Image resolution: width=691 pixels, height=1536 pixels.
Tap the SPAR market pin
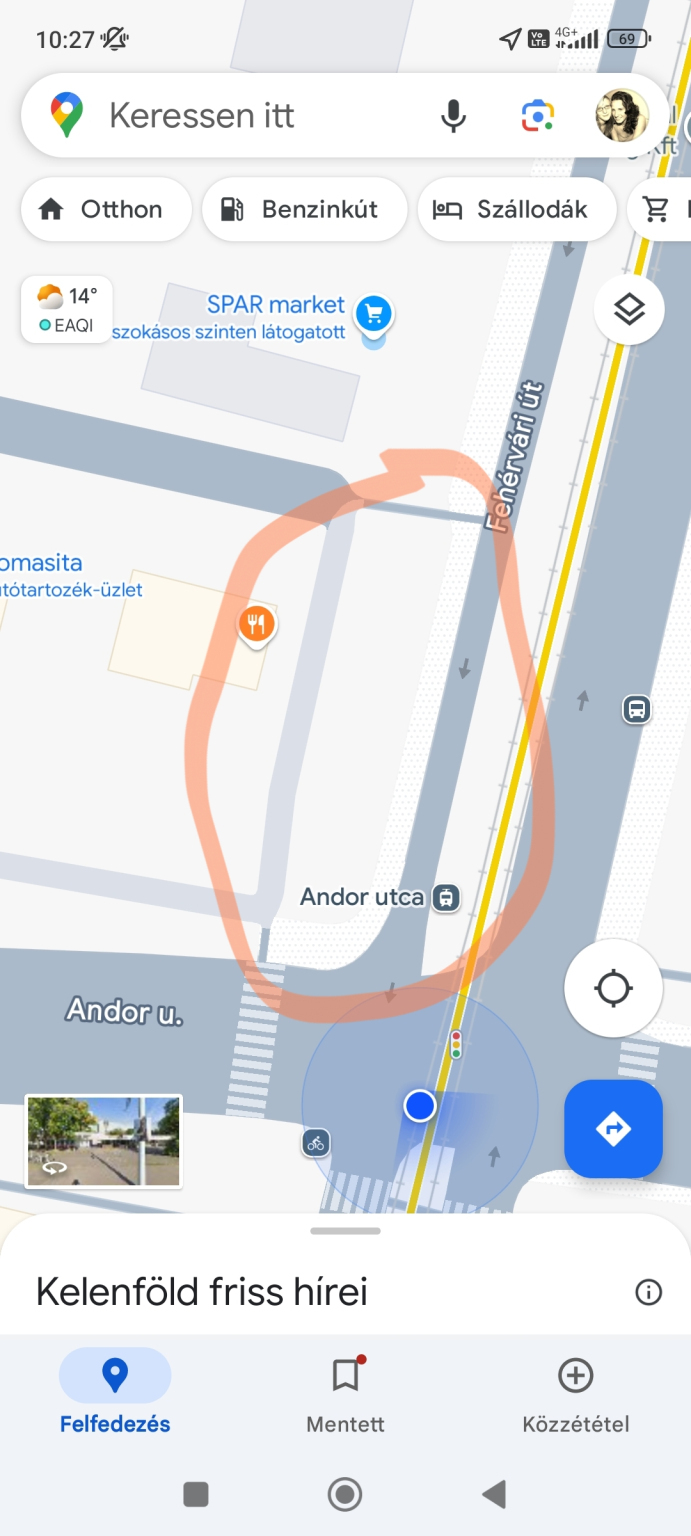pos(374,315)
